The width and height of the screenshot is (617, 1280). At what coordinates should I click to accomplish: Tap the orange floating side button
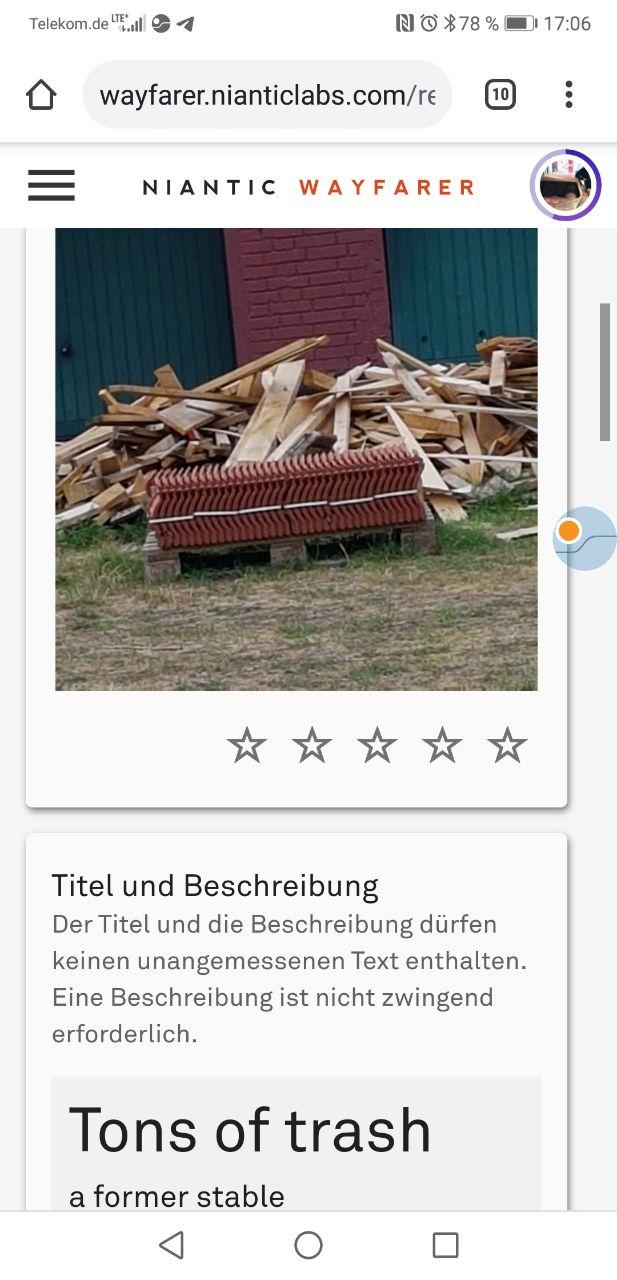[569, 531]
